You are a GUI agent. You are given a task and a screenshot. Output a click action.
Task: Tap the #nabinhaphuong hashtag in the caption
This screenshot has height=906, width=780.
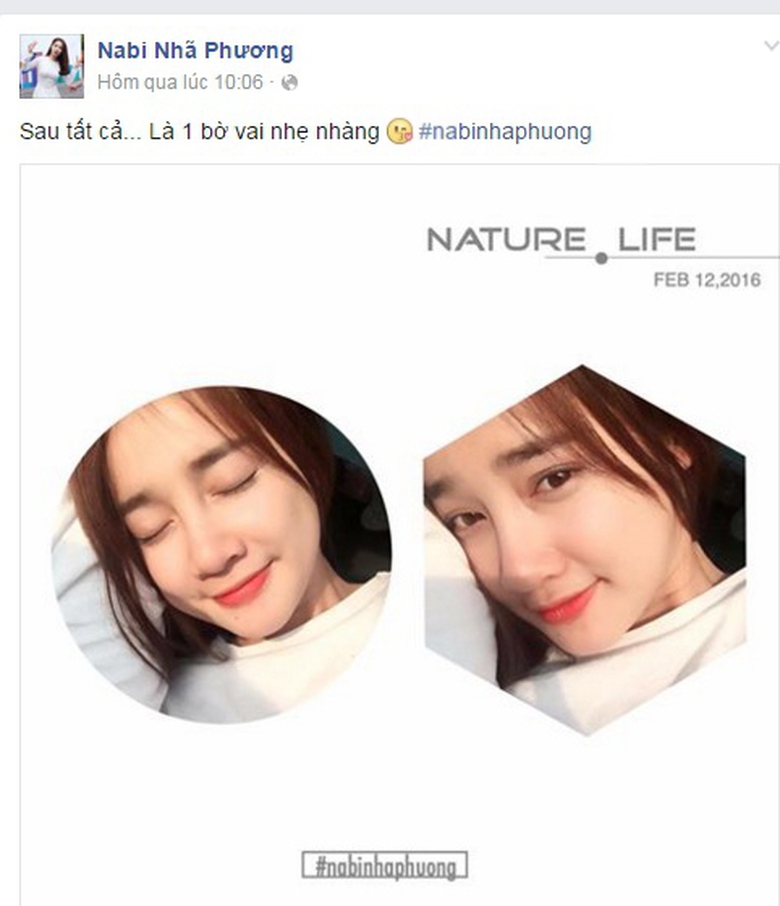pyautogui.click(x=505, y=132)
